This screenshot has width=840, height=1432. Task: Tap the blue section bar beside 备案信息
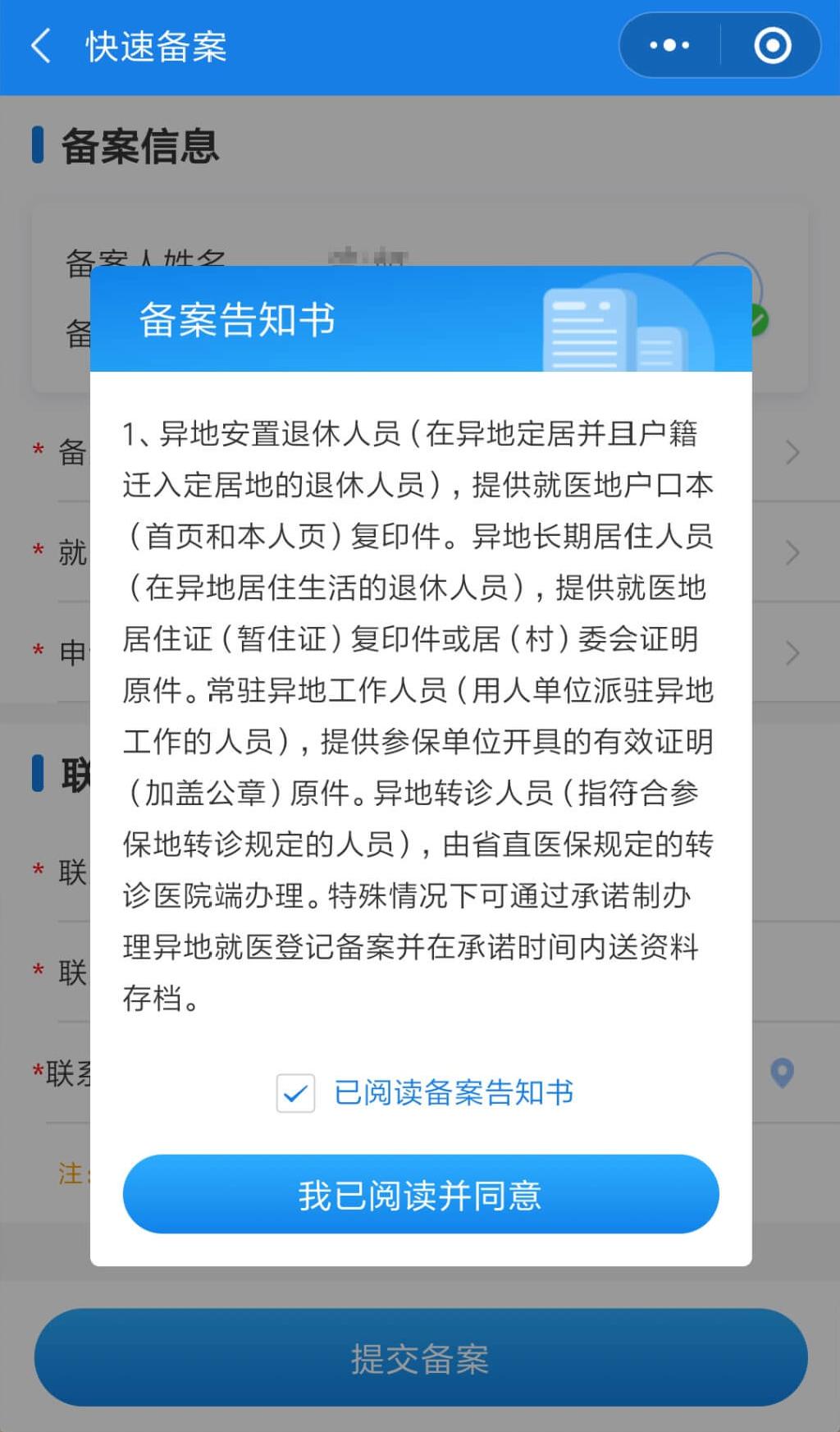[x=39, y=144]
